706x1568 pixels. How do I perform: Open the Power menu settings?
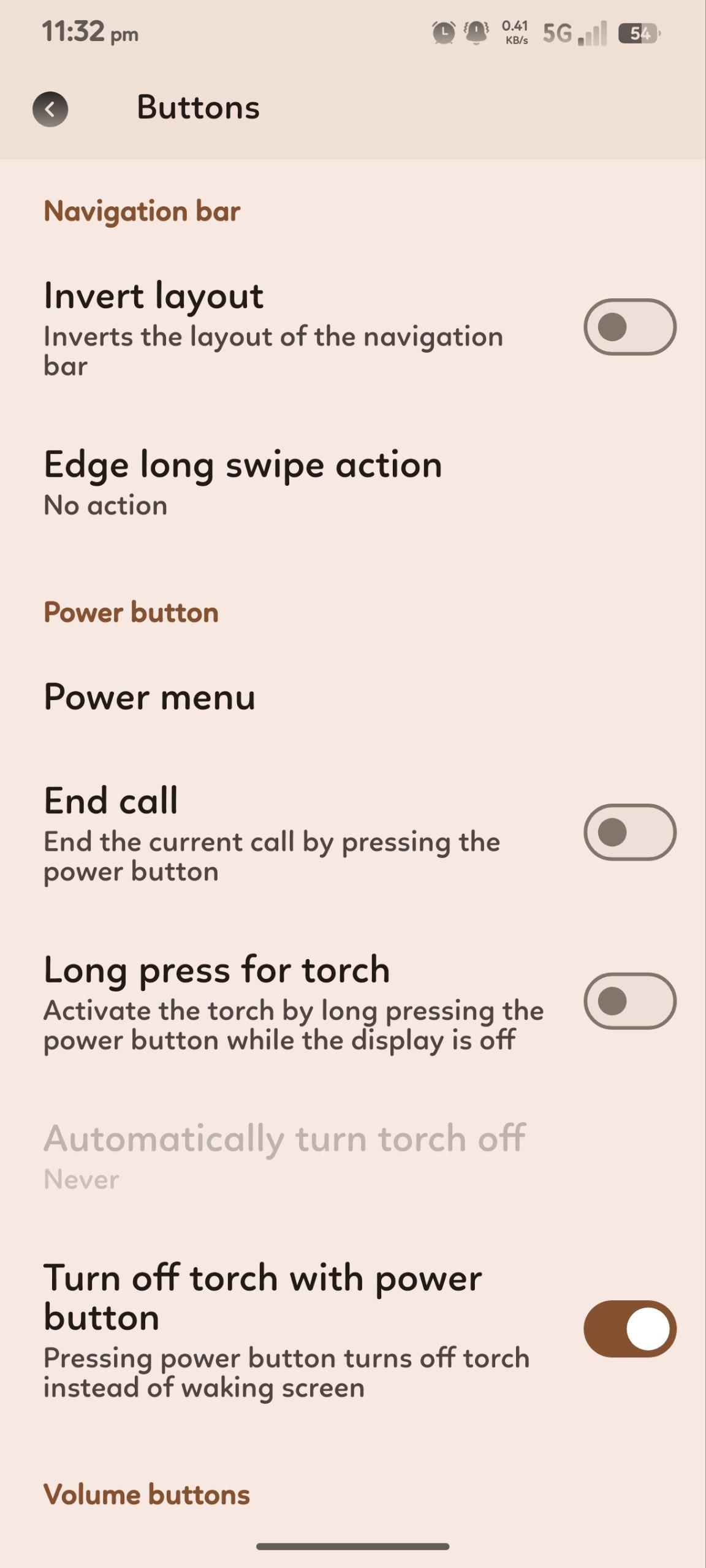[150, 697]
